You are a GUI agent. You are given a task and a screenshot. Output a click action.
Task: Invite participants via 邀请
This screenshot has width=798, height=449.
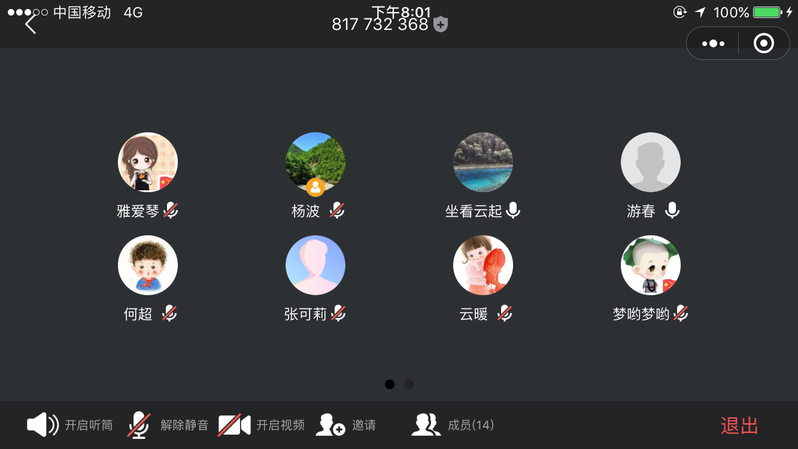345,425
